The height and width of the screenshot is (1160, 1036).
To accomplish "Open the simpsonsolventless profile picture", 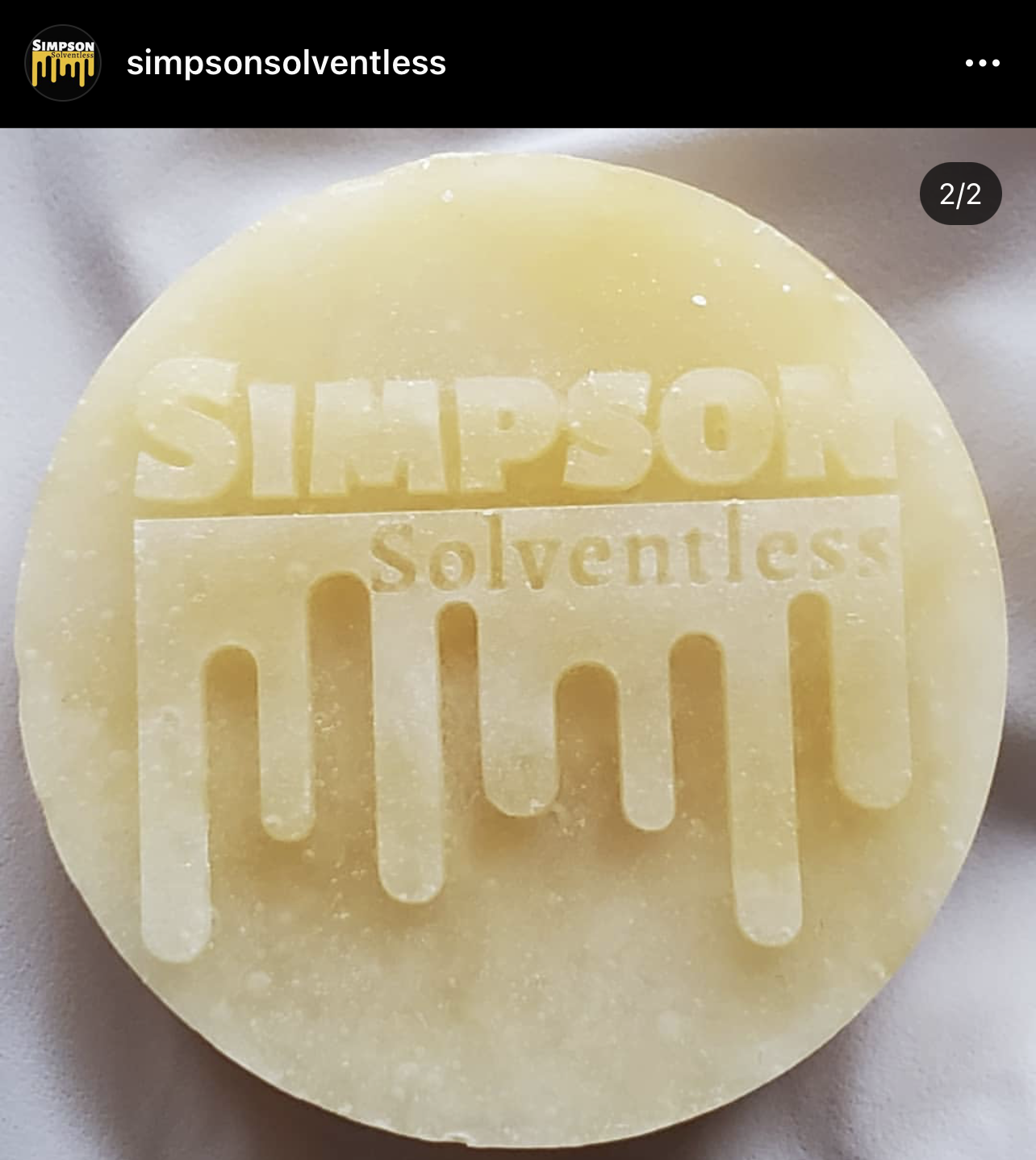I will tap(63, 63).
